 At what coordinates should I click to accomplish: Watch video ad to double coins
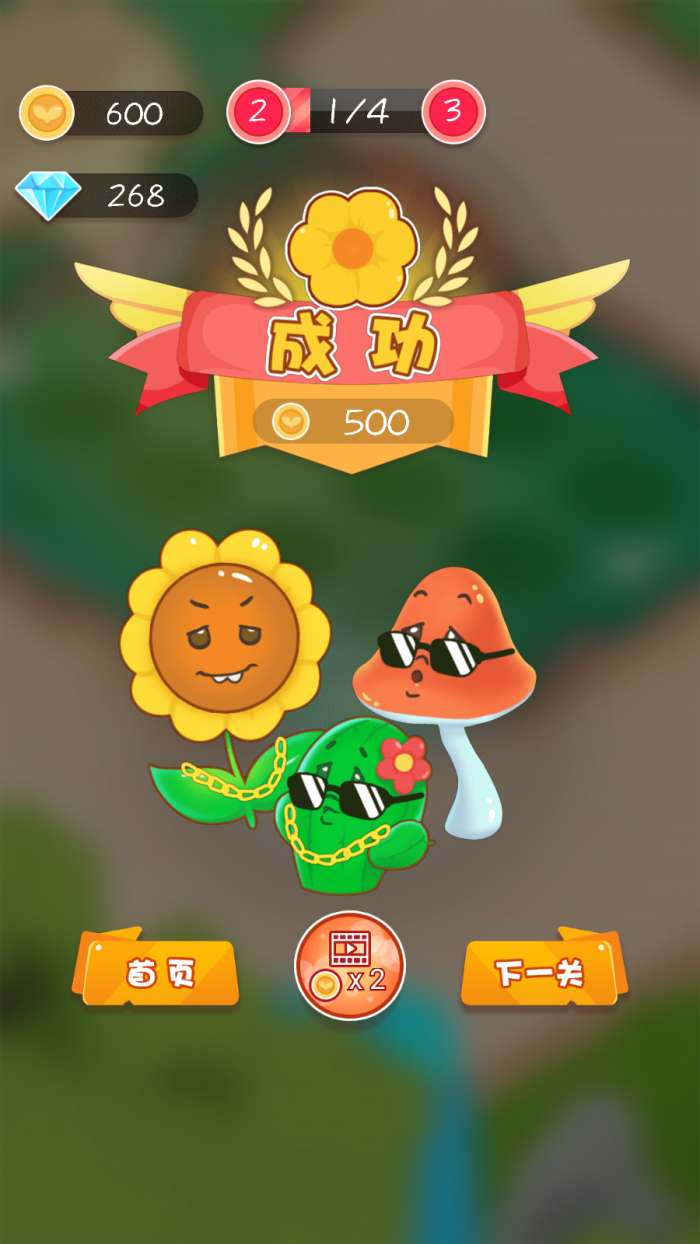click(x=350, y=966)
